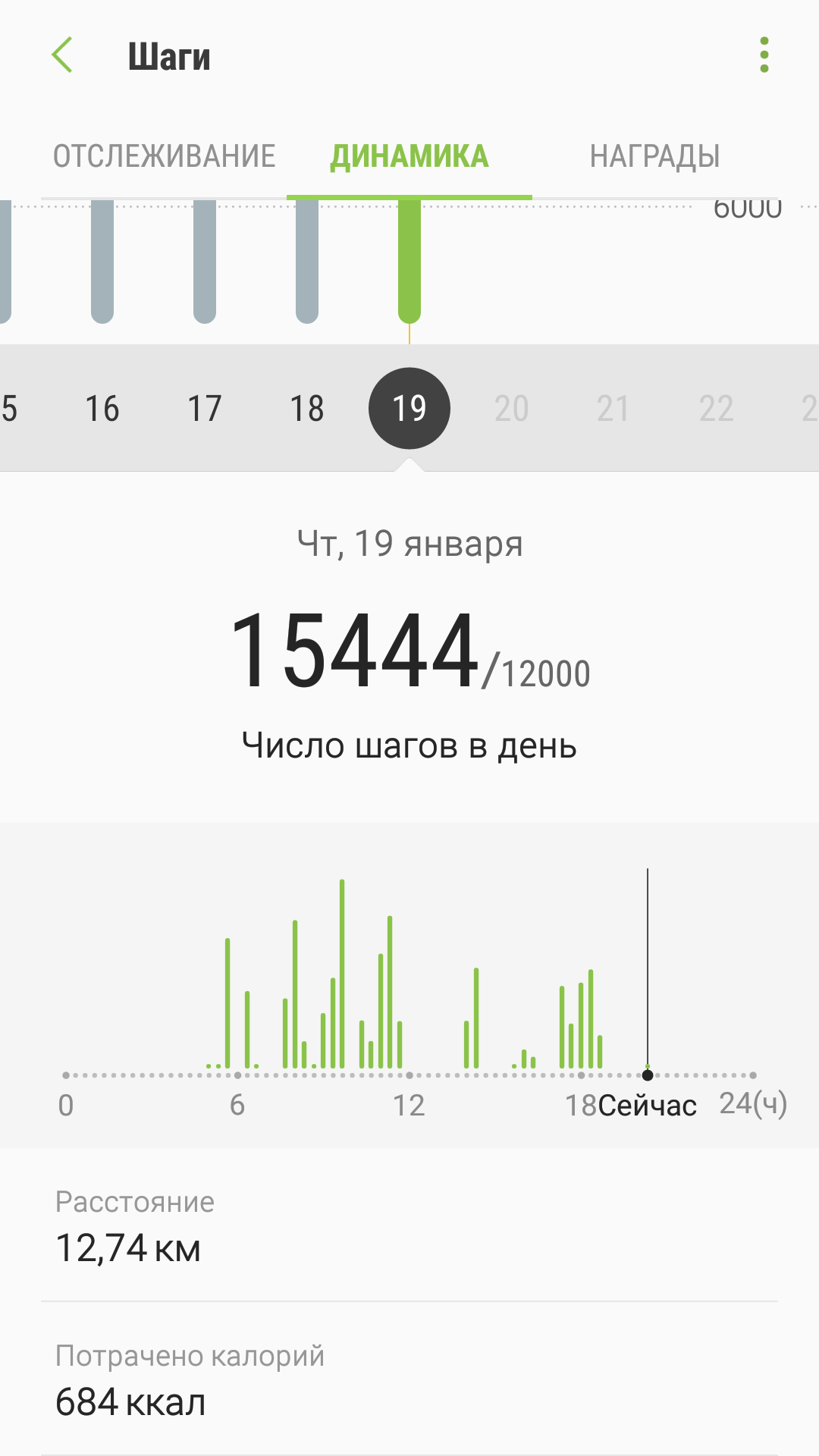Select the Динамика tab

pos(409,156)
